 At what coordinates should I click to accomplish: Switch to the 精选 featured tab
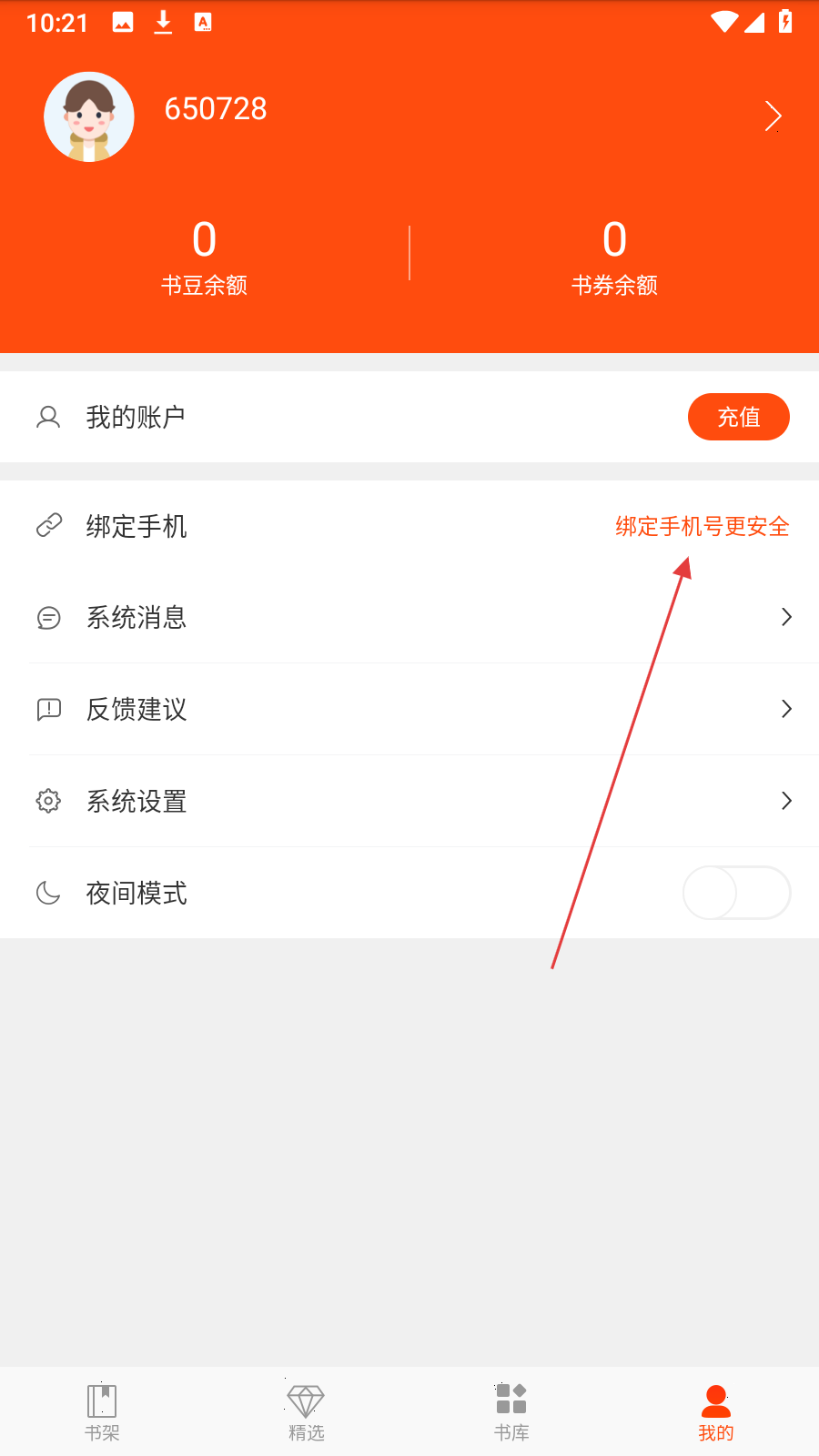click(x=306, y=1411)
